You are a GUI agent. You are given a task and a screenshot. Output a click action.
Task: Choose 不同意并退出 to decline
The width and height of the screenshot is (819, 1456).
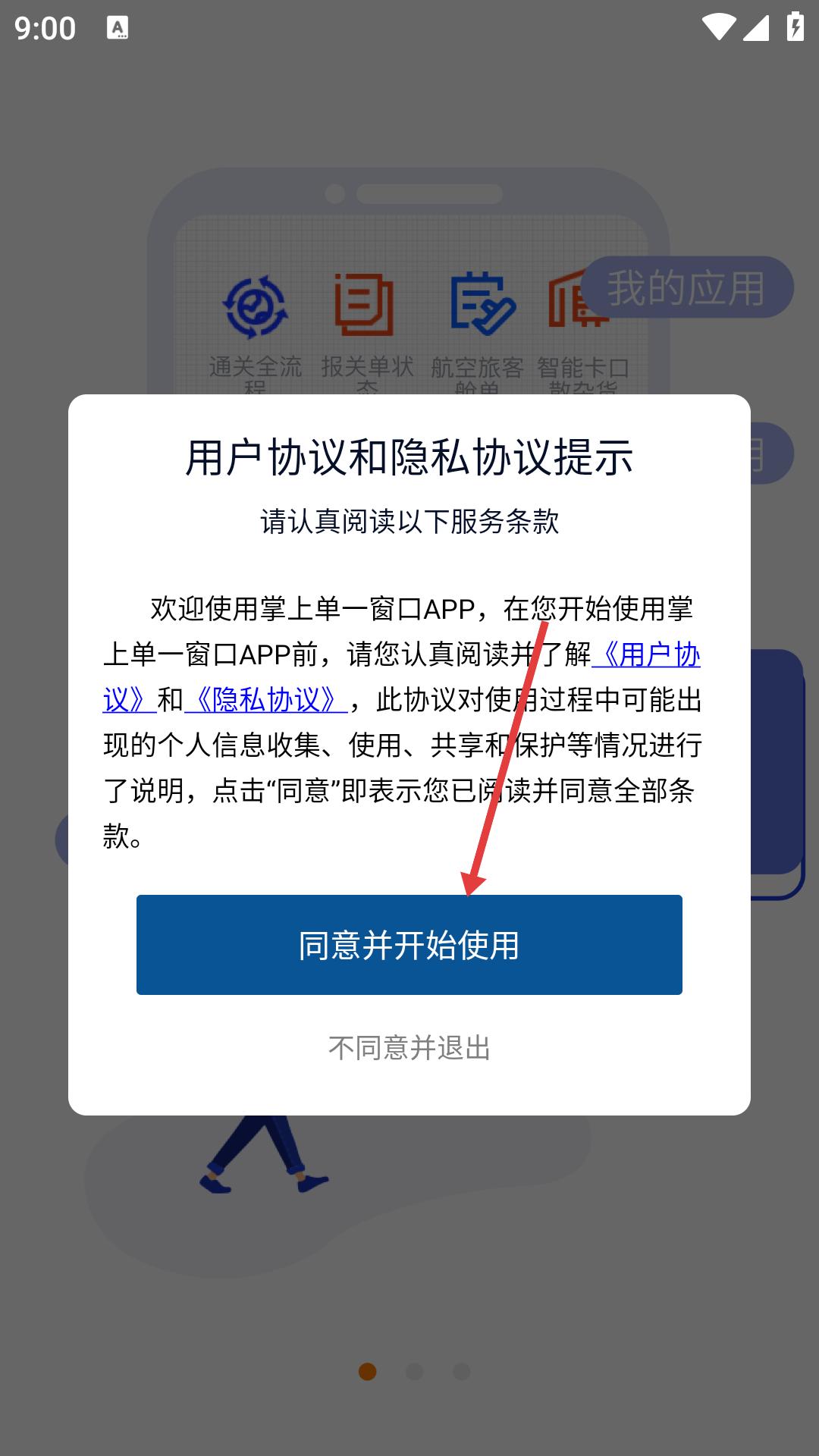[x=409, y=1048]
